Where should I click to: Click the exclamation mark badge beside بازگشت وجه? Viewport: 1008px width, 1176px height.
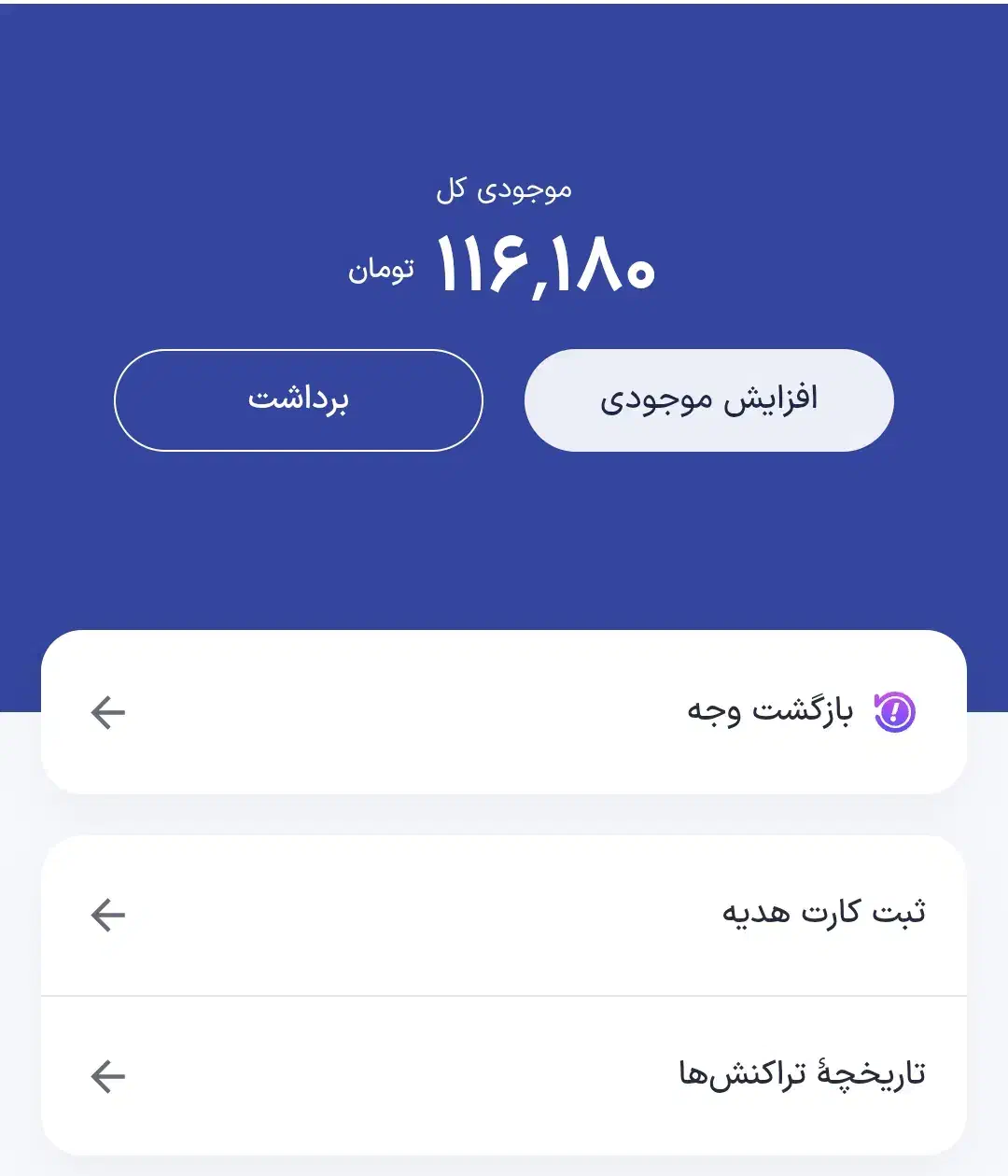[895, 711]
